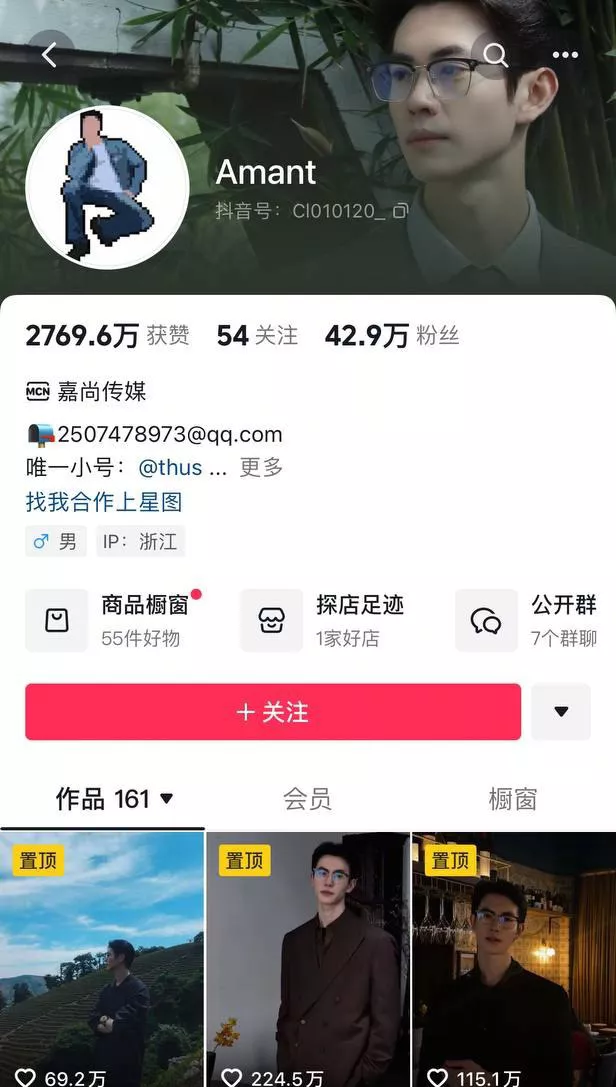Open the pinned video with 224.5万 likes
Viewport: 616px width, 1087px height.
pyautogui.click(x=308, y=959)
